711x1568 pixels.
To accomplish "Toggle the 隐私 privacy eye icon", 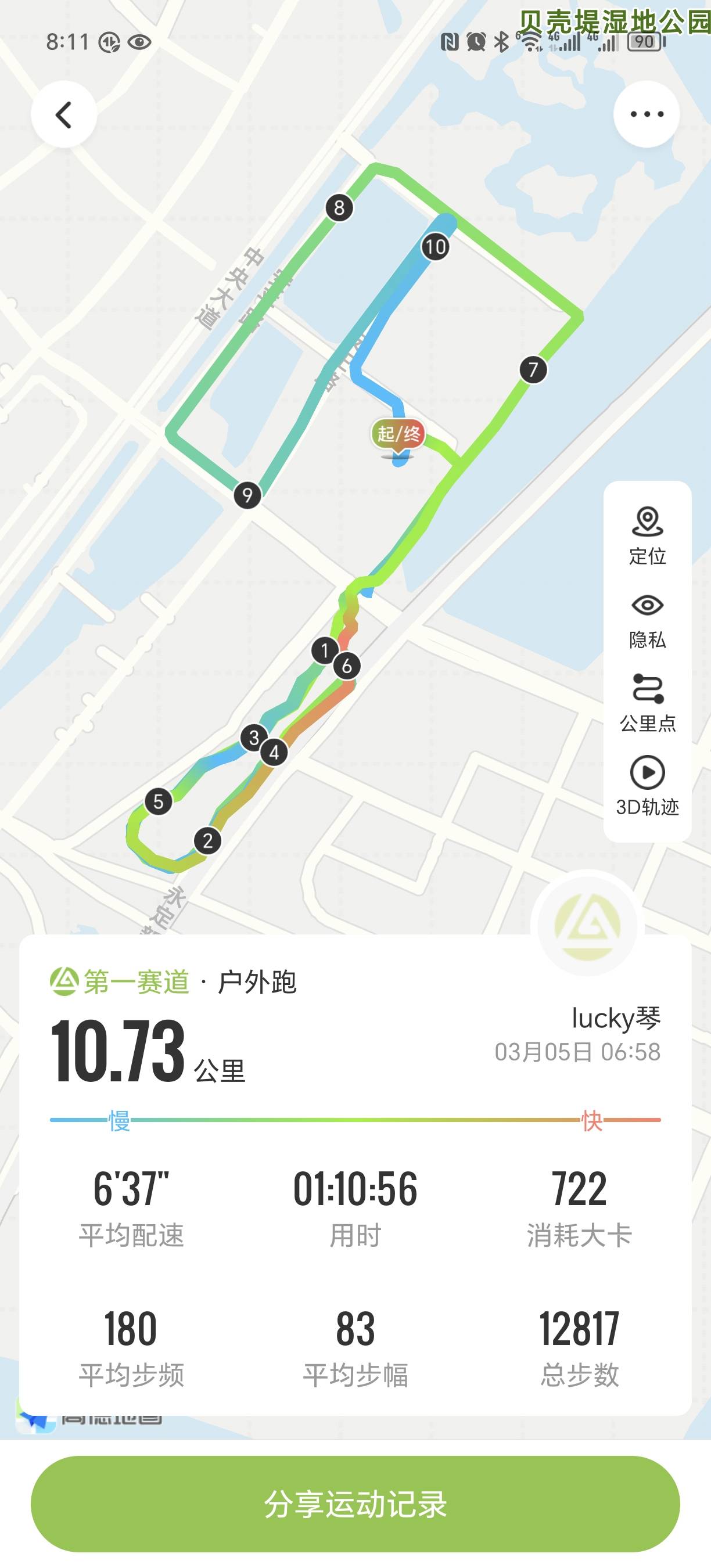I will coord(648,606).
